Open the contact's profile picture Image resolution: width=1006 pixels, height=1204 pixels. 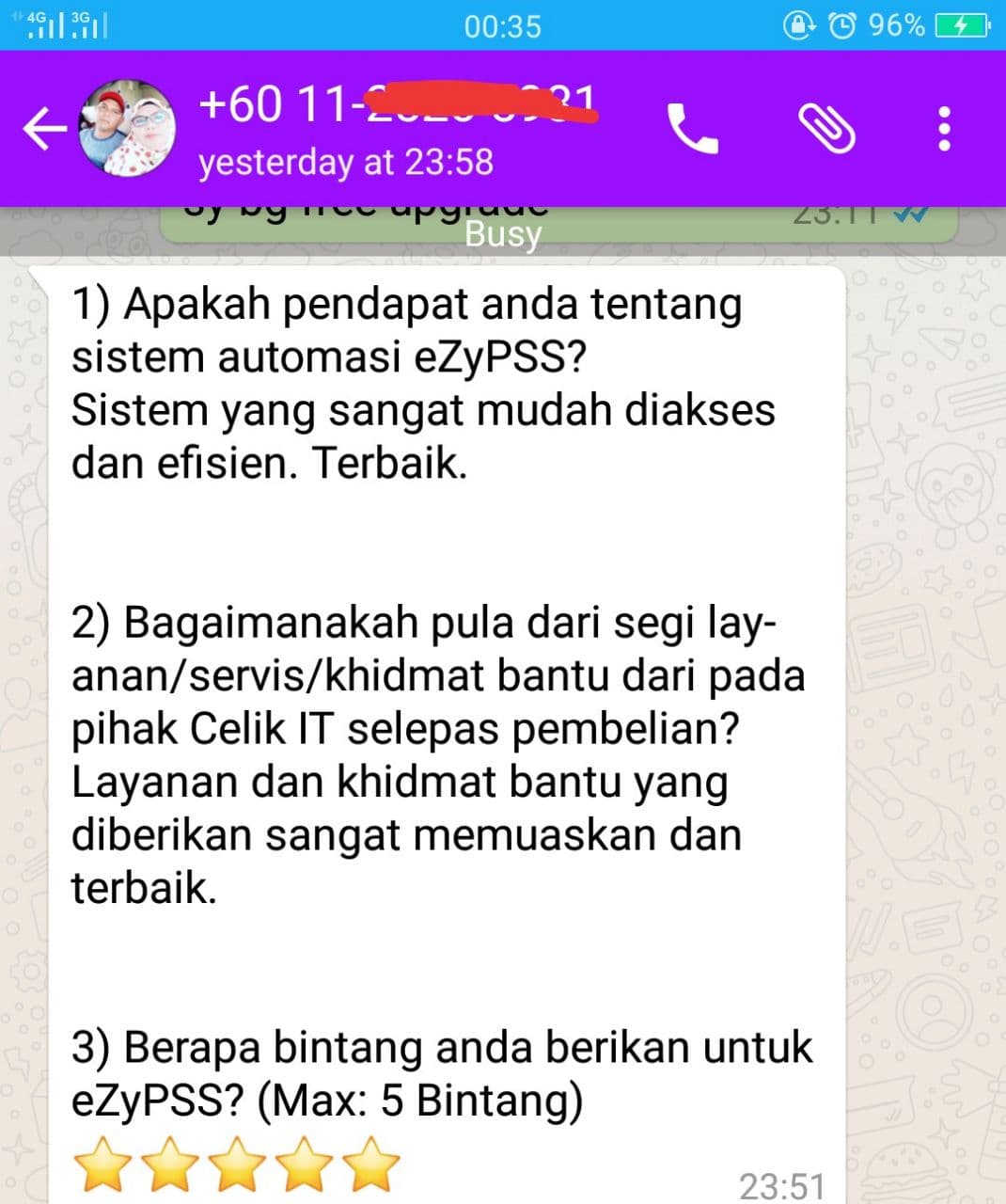[x=127, y=128]
